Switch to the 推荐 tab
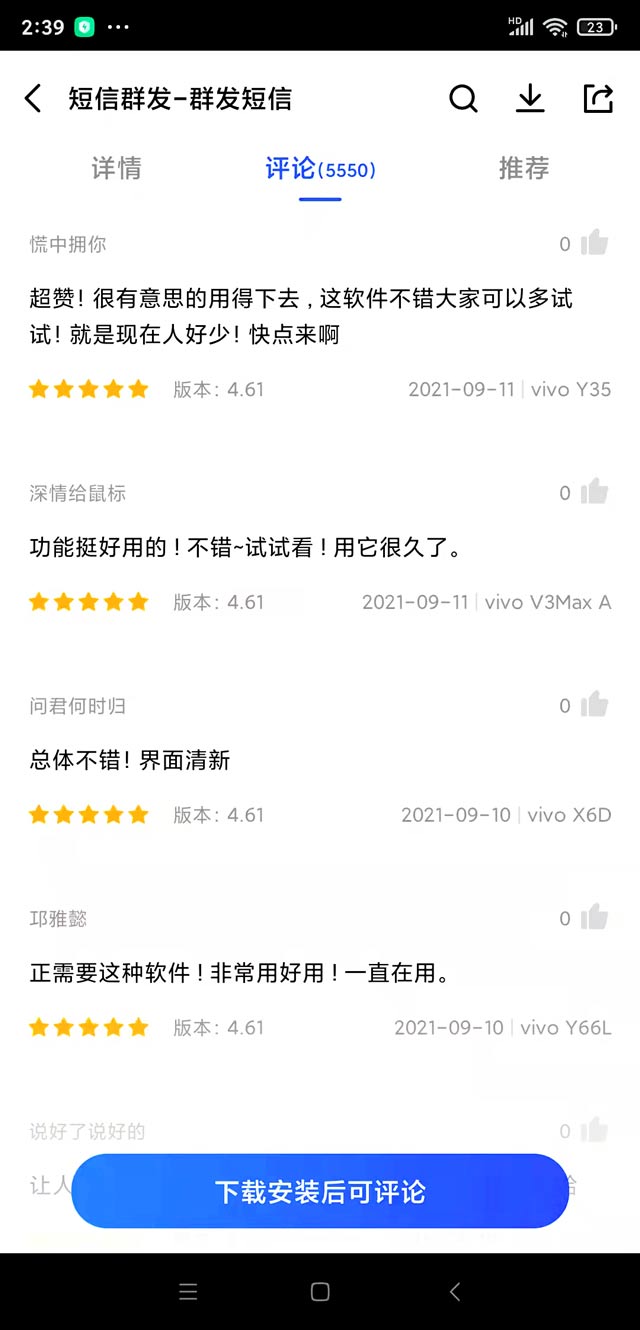The width and height of the screenshot is (640, 1330). (524, 168)
